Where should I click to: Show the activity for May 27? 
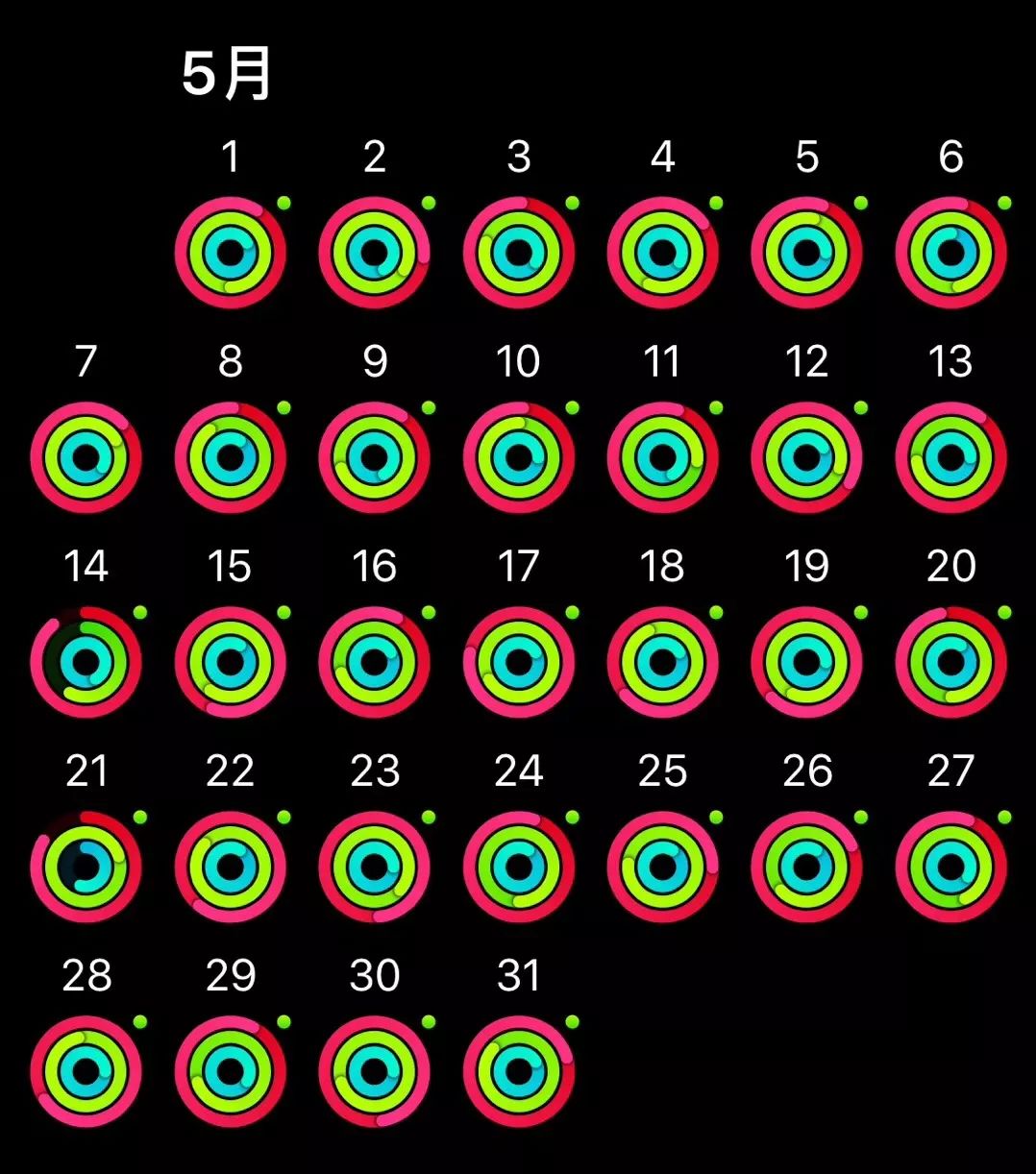pyautogui.click(x=950, y=867)
